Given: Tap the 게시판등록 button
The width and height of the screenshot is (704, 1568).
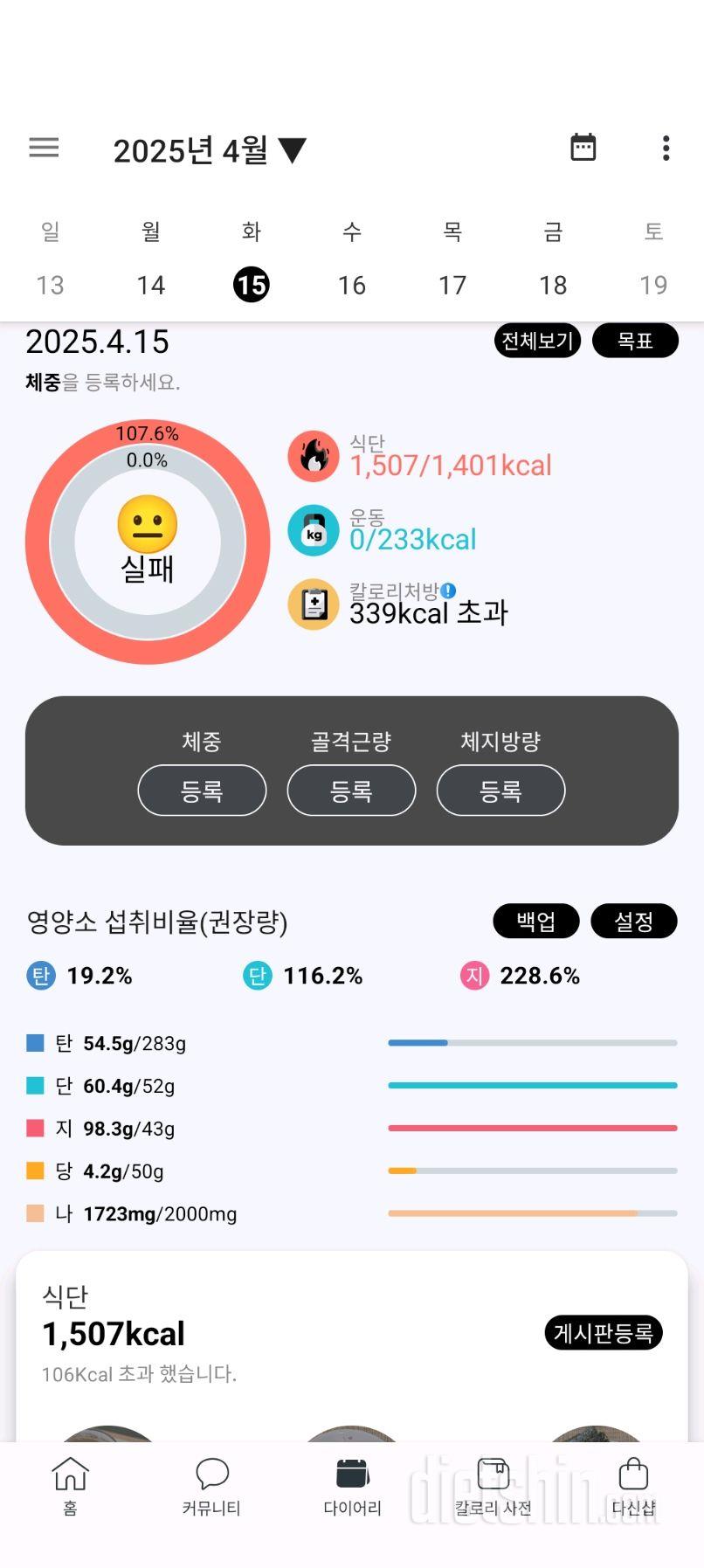Looking at the screenshot, I should [603, 1333].
